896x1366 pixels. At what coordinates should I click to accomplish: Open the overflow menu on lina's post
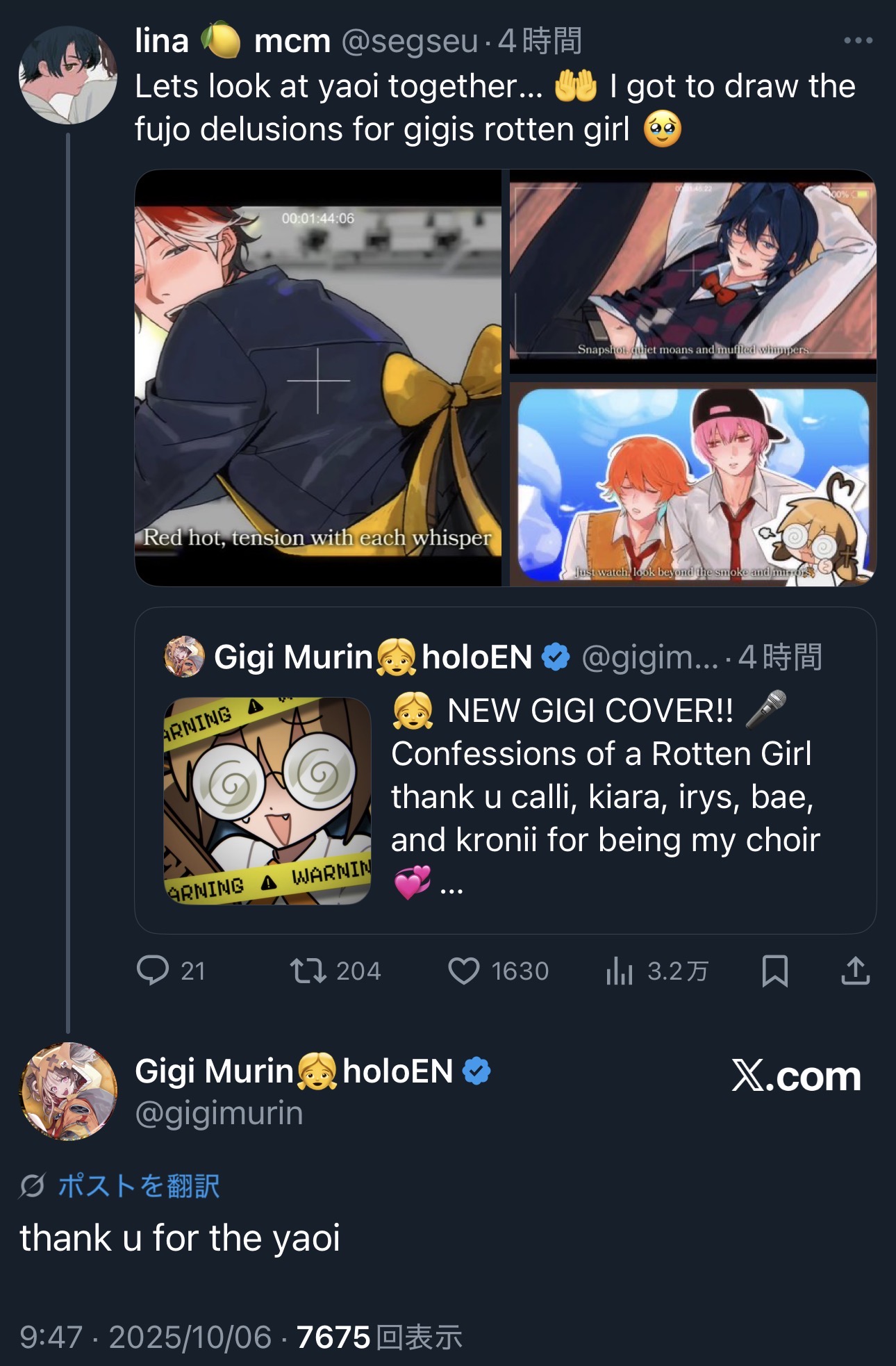point(858,40)
